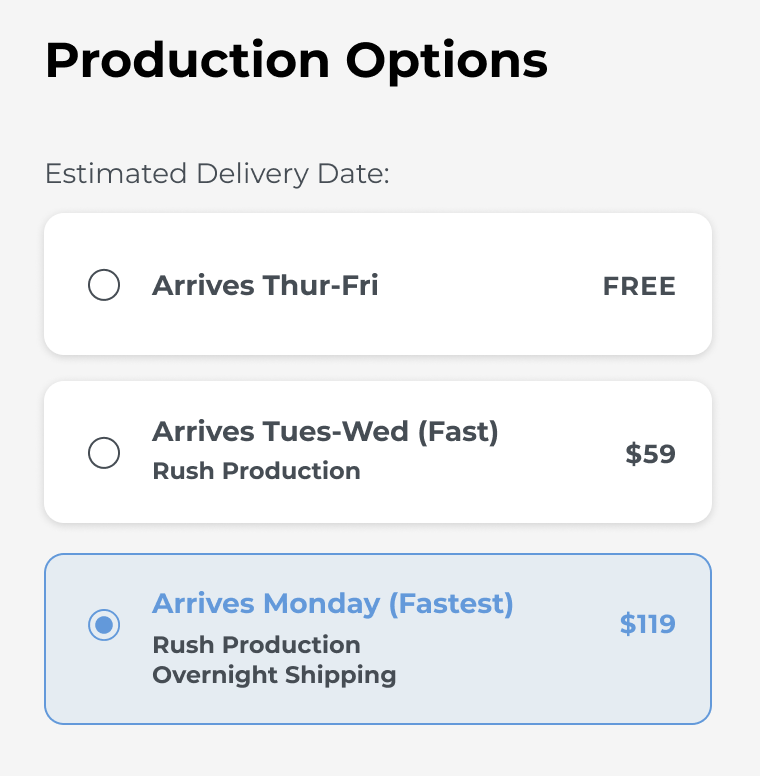Click the blue "Arrives Monday (Fastest)" label
Viewport: 760px width, 776px height.
(x=334, y=604)
